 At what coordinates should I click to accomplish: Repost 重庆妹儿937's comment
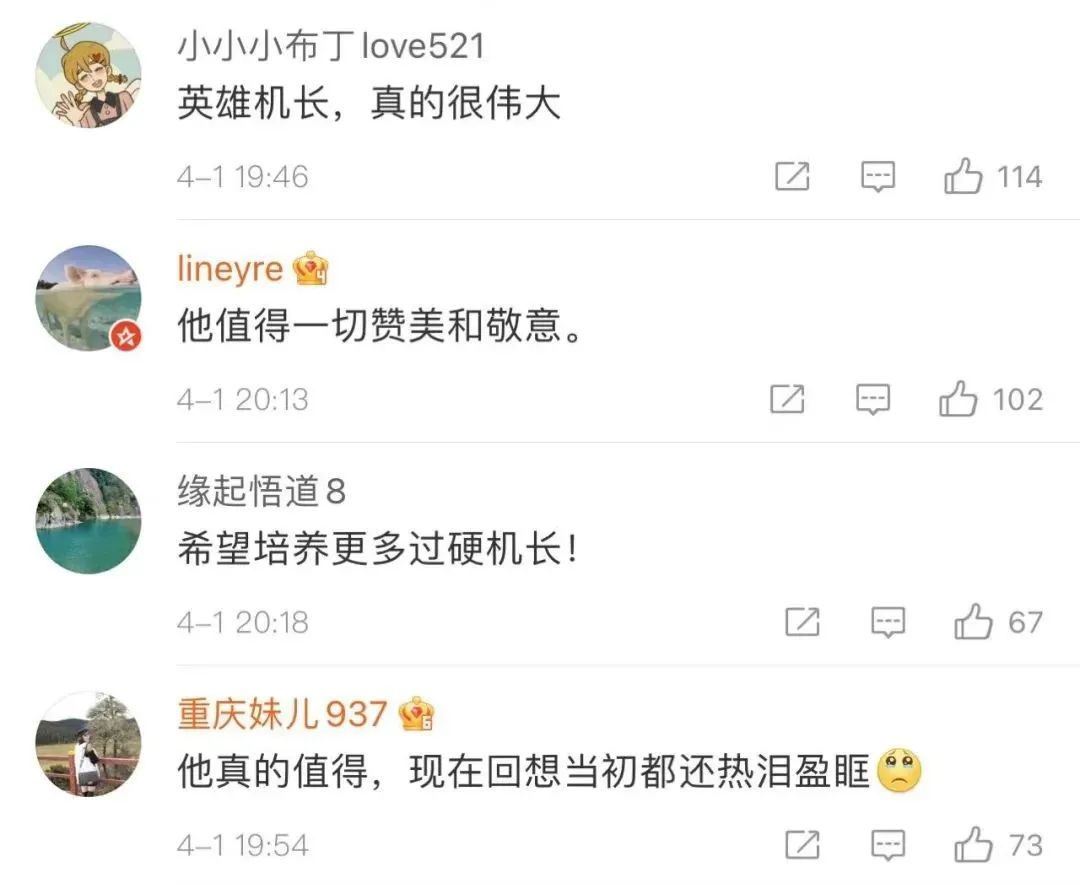[x=802, y=847]
